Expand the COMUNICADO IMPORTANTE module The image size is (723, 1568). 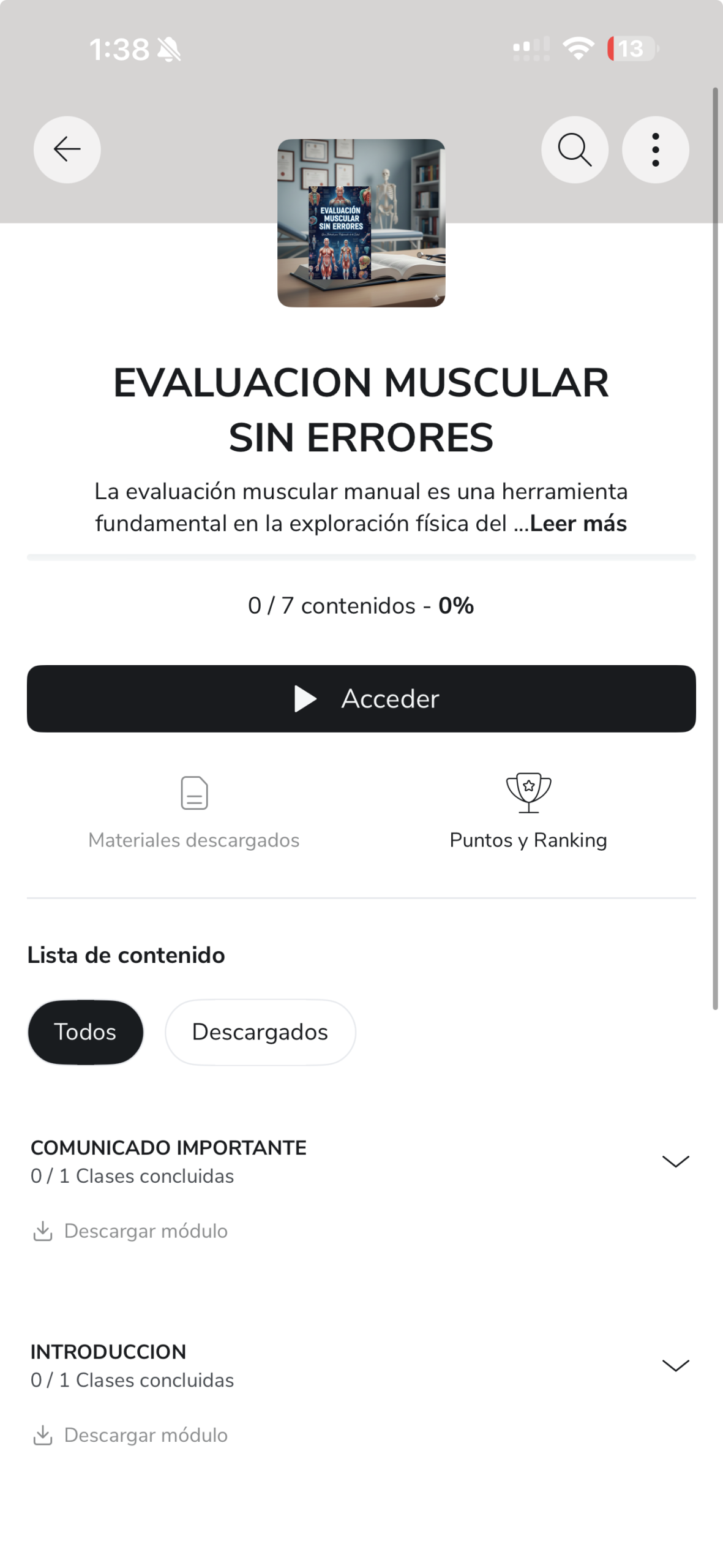point(675,1161)
